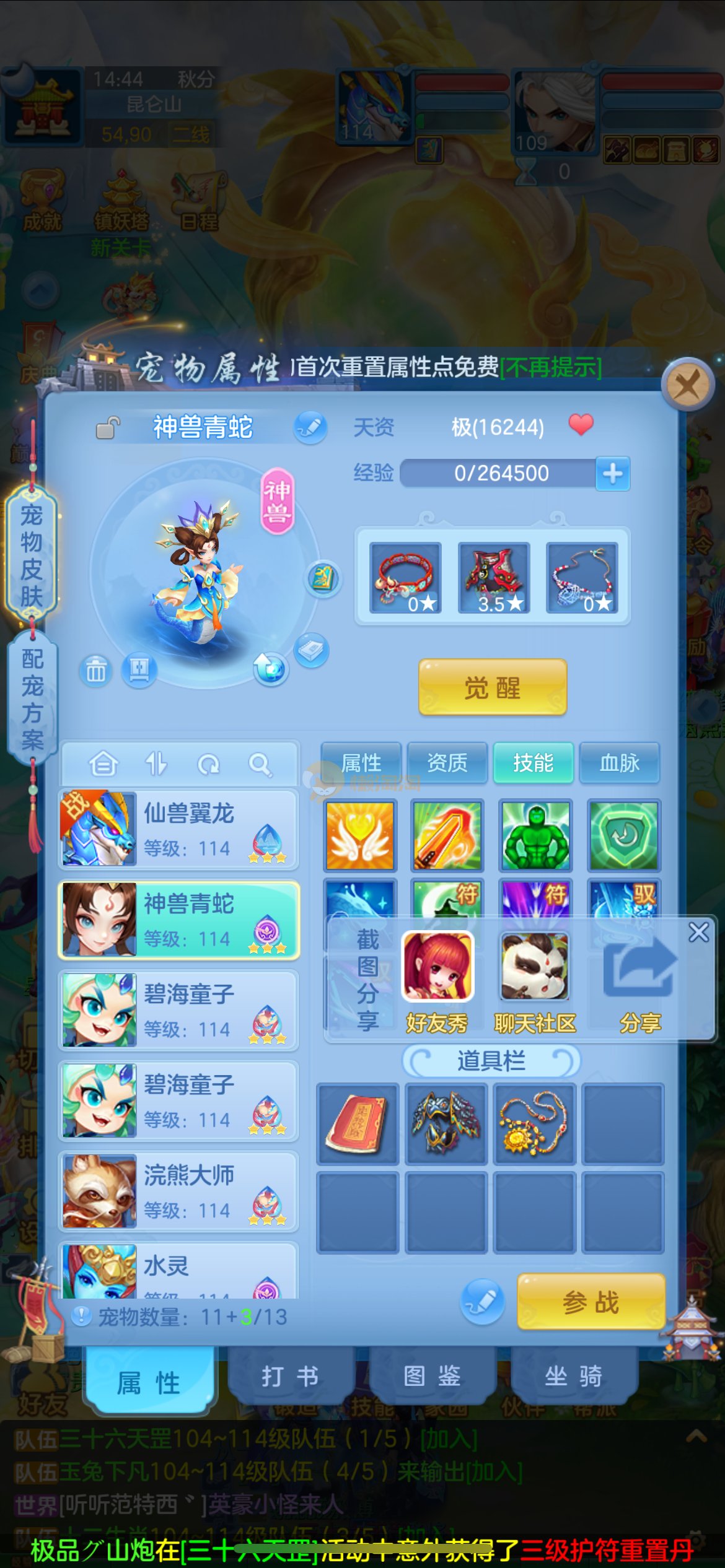725x1568 pixels.
Task: Close the pet attributes panel
Action: pyautogui.click(x=687, y=385)
